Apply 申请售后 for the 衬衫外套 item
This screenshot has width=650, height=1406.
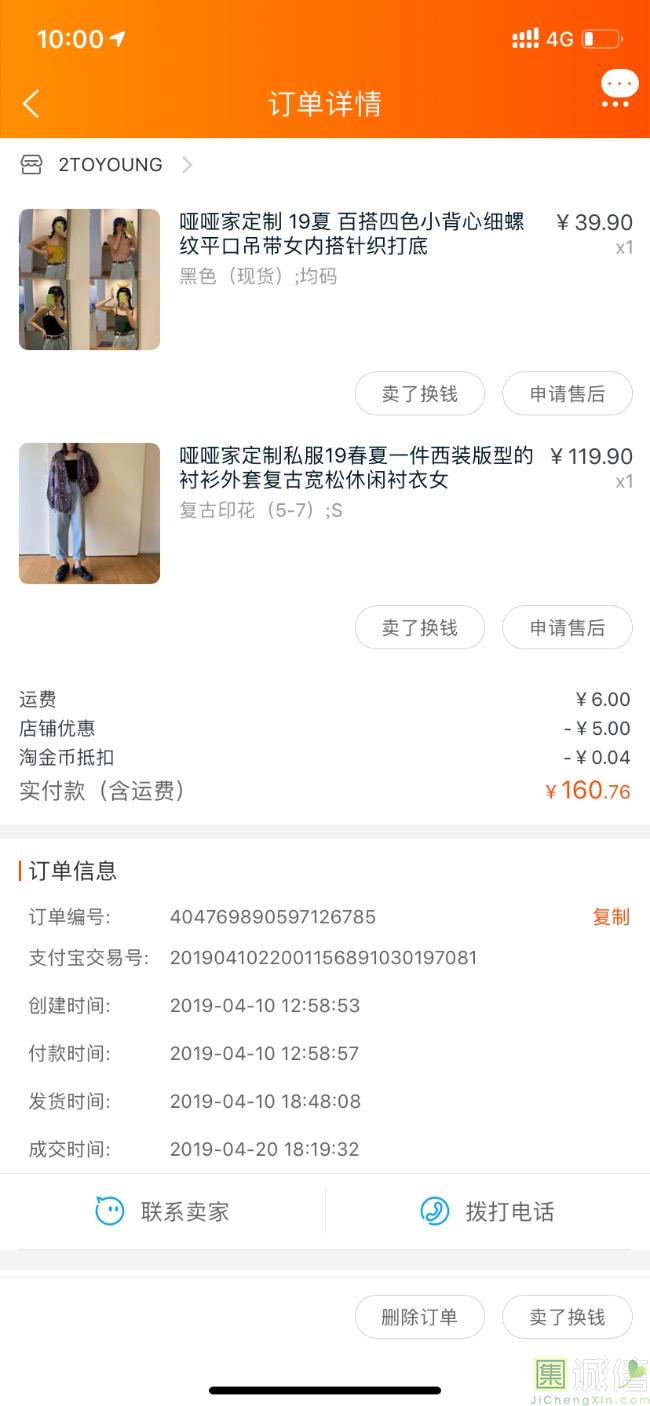coord(567,628)
